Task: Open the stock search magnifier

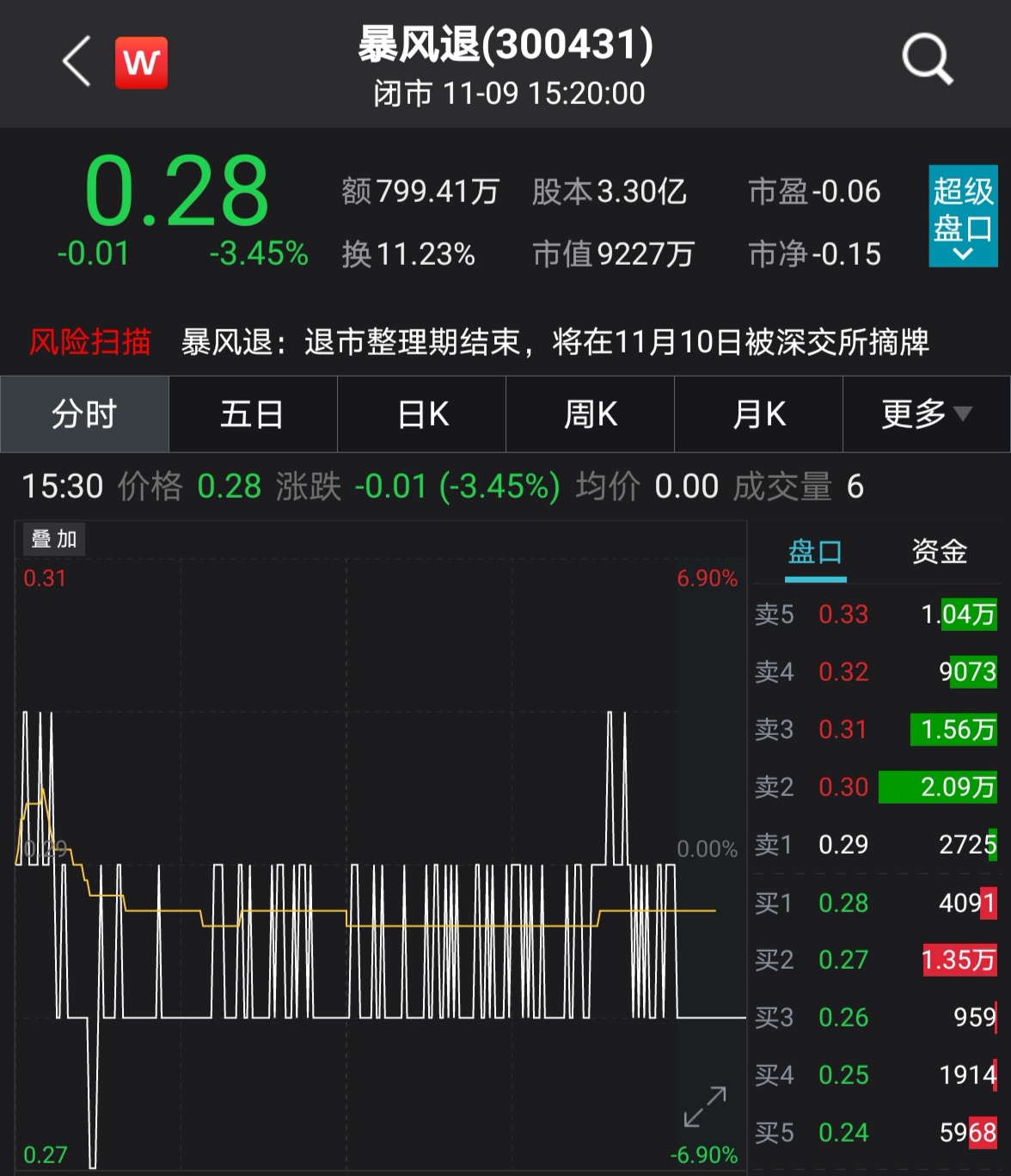Action: 927,59
